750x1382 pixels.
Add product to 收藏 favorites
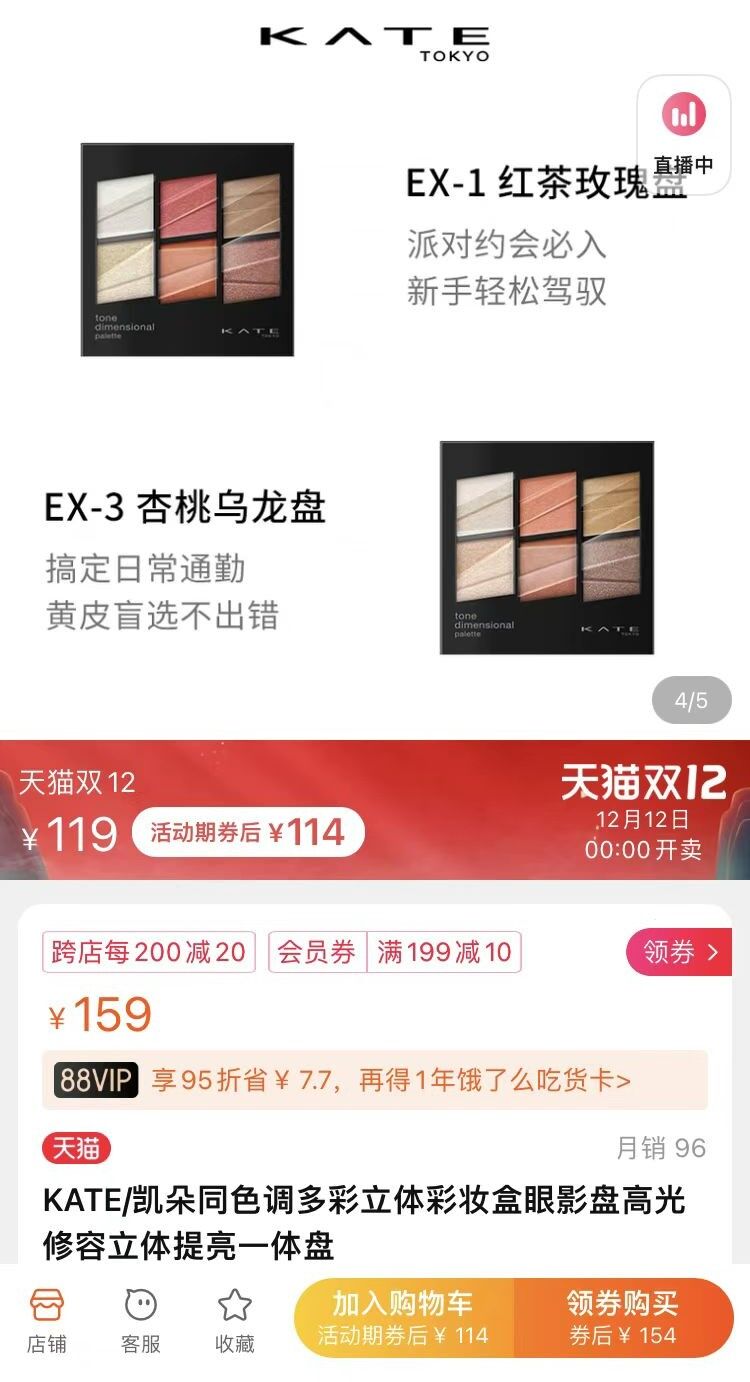click(x=235, y=1320)
